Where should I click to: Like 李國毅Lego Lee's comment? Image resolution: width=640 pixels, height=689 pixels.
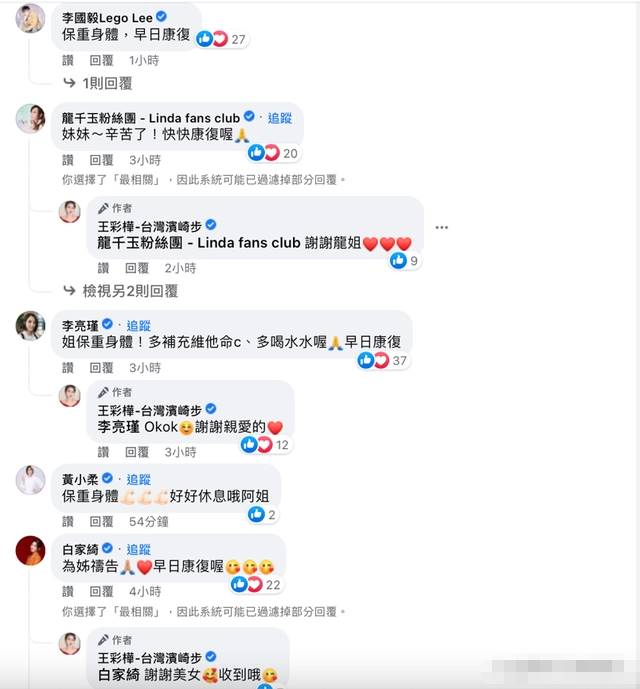coord(68,60)
